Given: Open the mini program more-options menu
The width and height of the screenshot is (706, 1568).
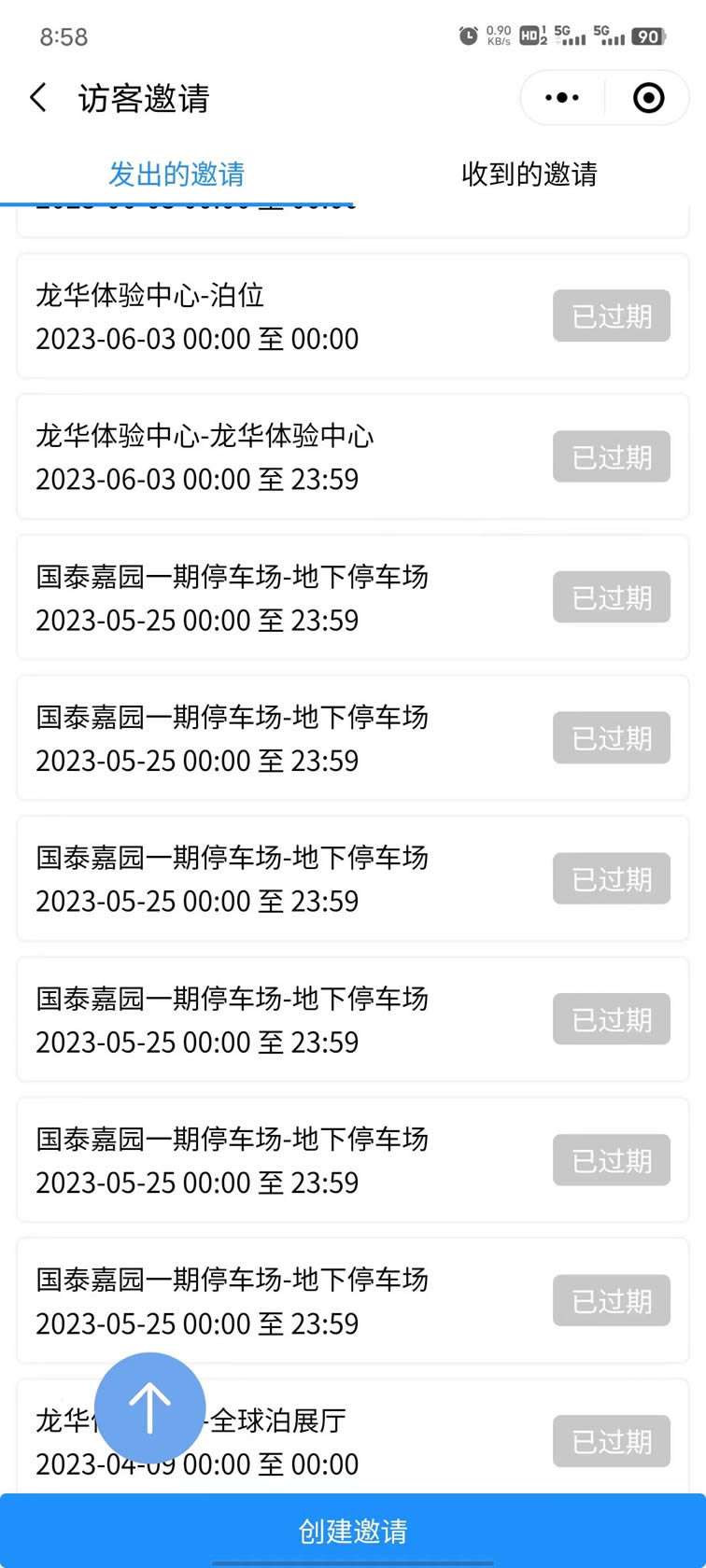Looking at the screenshot, I should (x=561, y=97).
